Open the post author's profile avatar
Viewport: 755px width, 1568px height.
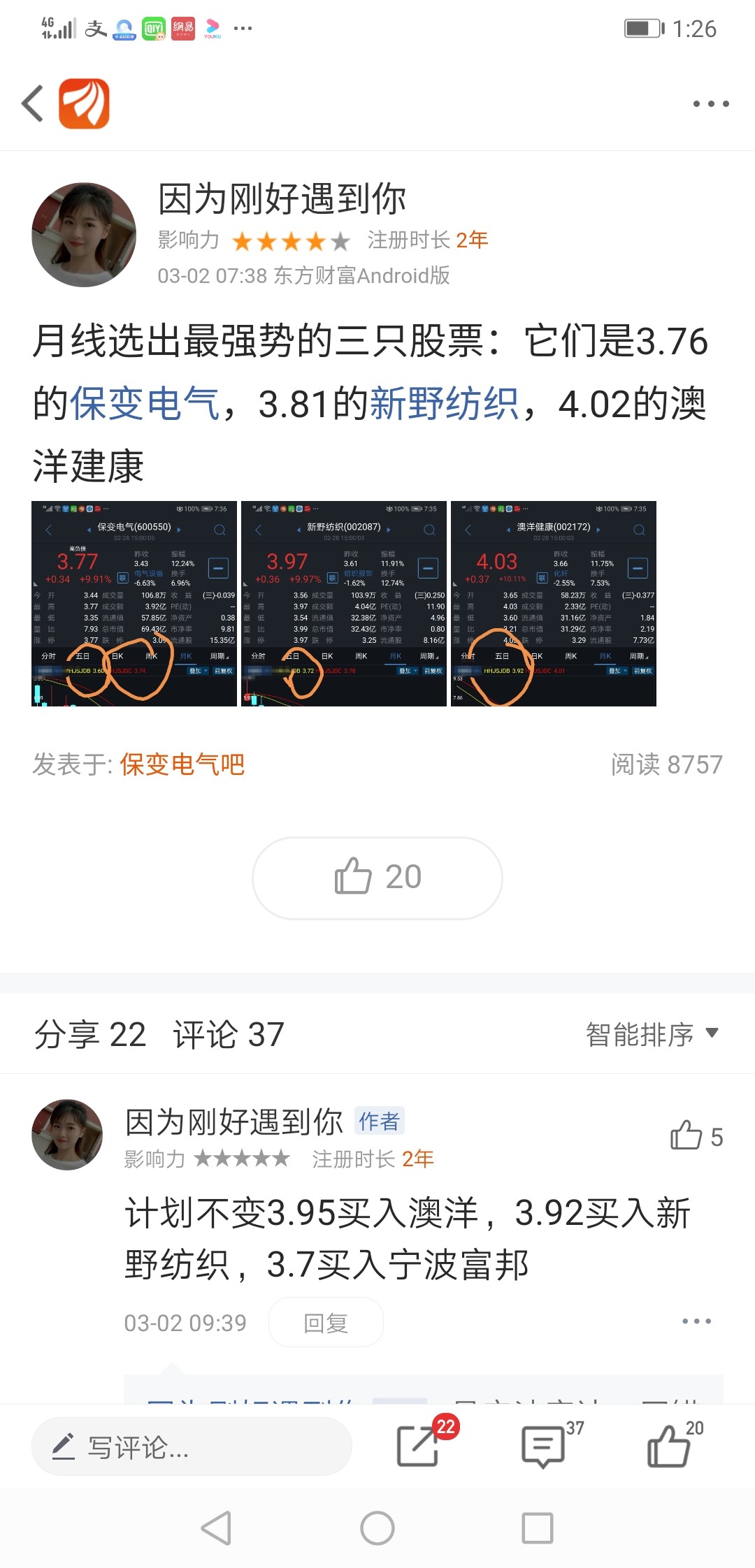(x=84, y=235)
